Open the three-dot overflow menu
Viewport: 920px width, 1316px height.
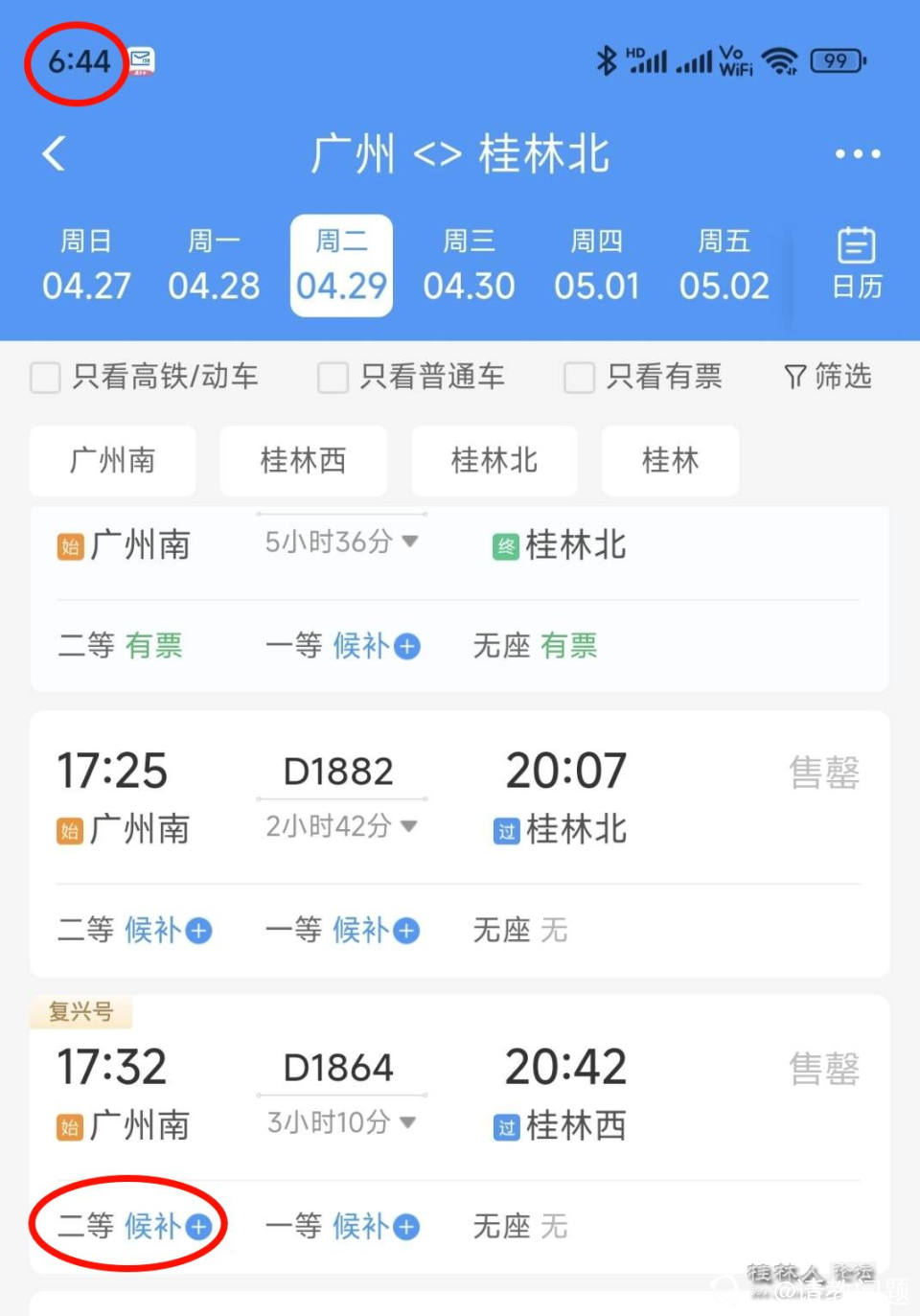(x=857, y=153)
